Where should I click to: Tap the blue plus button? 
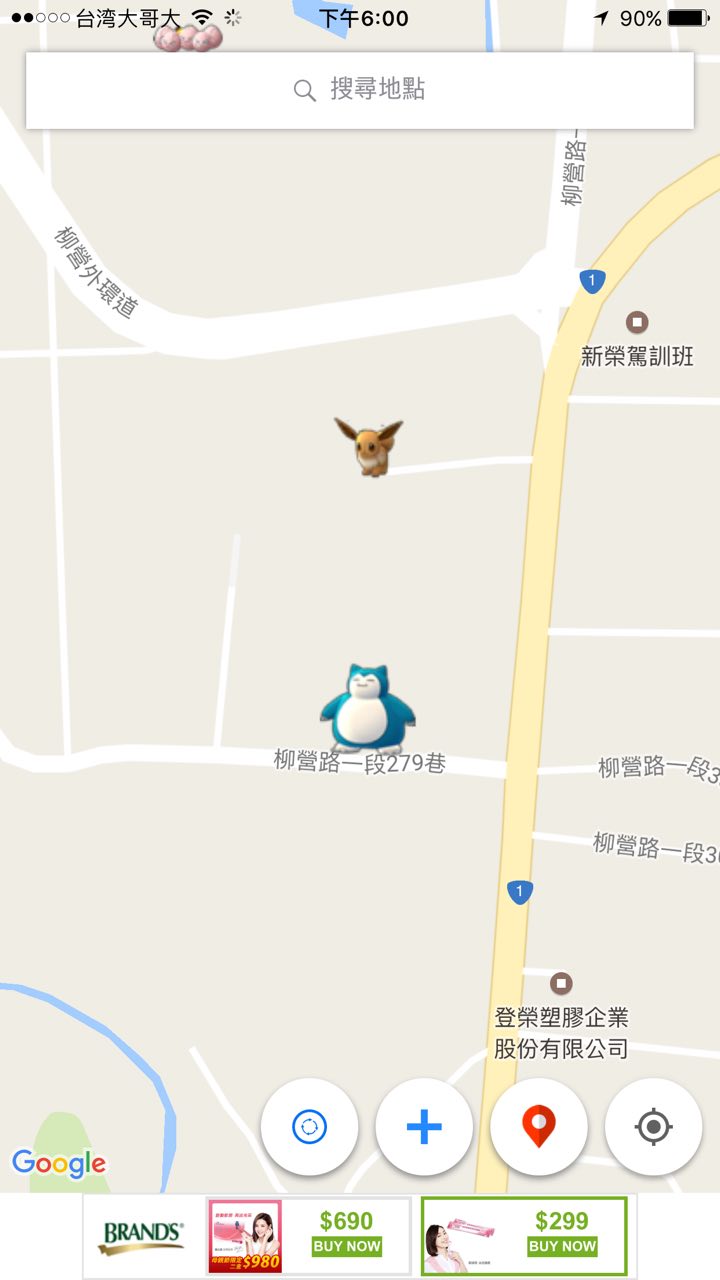pyautogui.click(x=424, y=1127)
